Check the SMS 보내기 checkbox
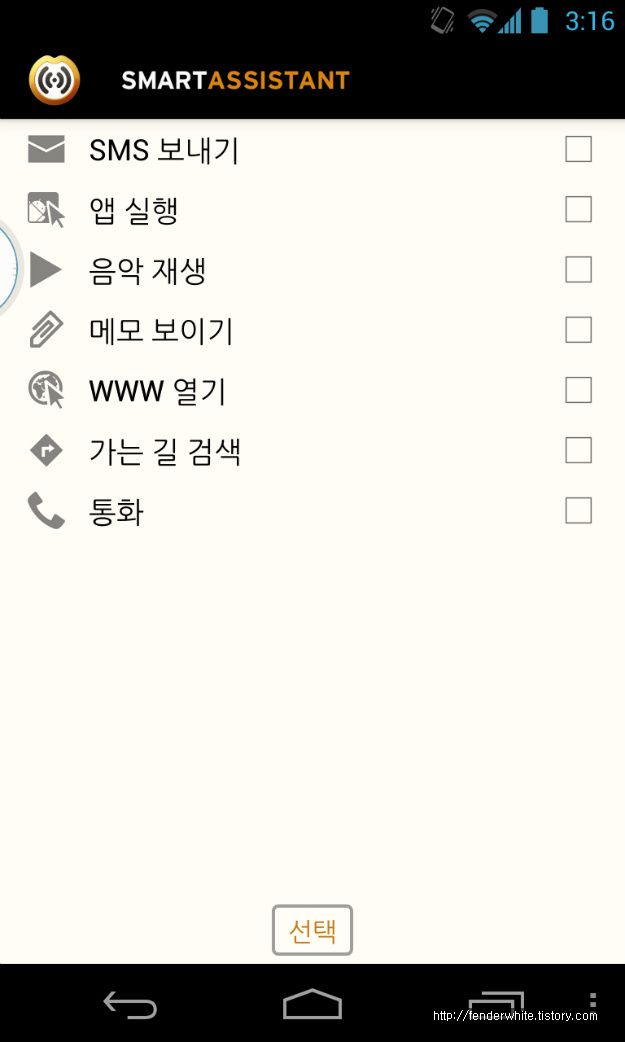Viewport: 625px width, 1042px height. point(578,149)
